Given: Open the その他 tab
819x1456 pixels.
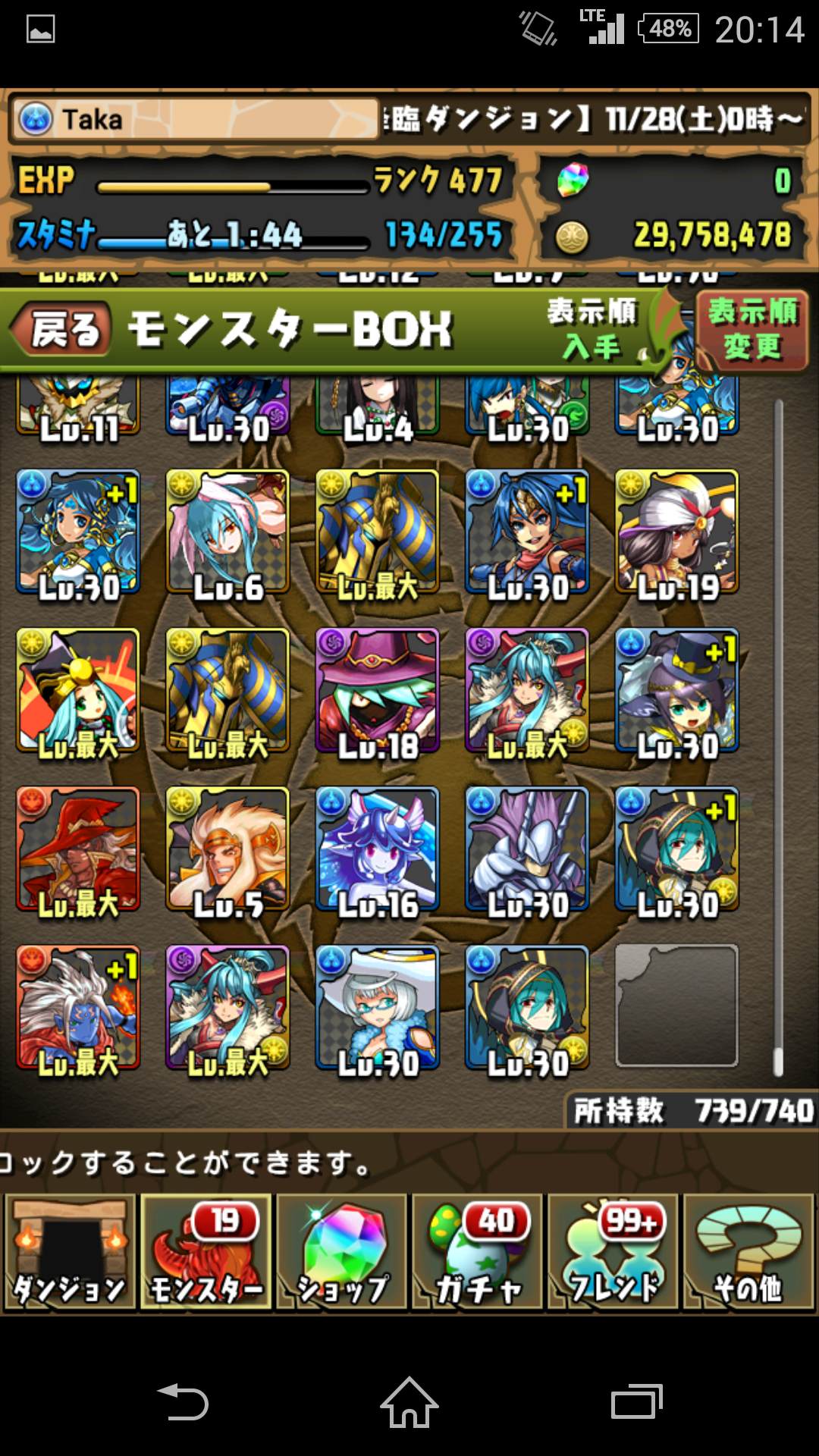Looking at the screenshot, I should 748,1252.
